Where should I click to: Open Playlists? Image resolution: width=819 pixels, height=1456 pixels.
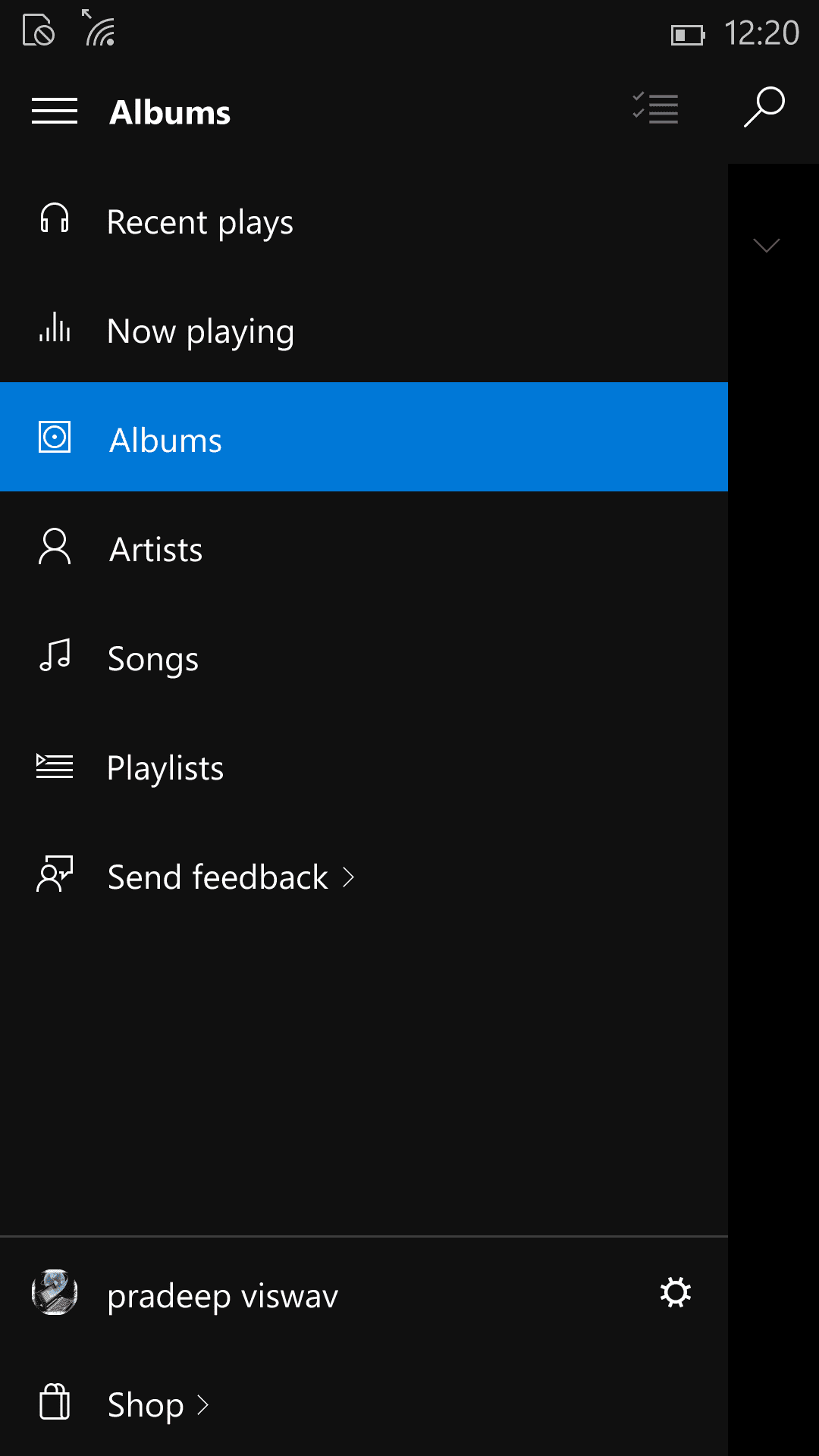point(364,767)
